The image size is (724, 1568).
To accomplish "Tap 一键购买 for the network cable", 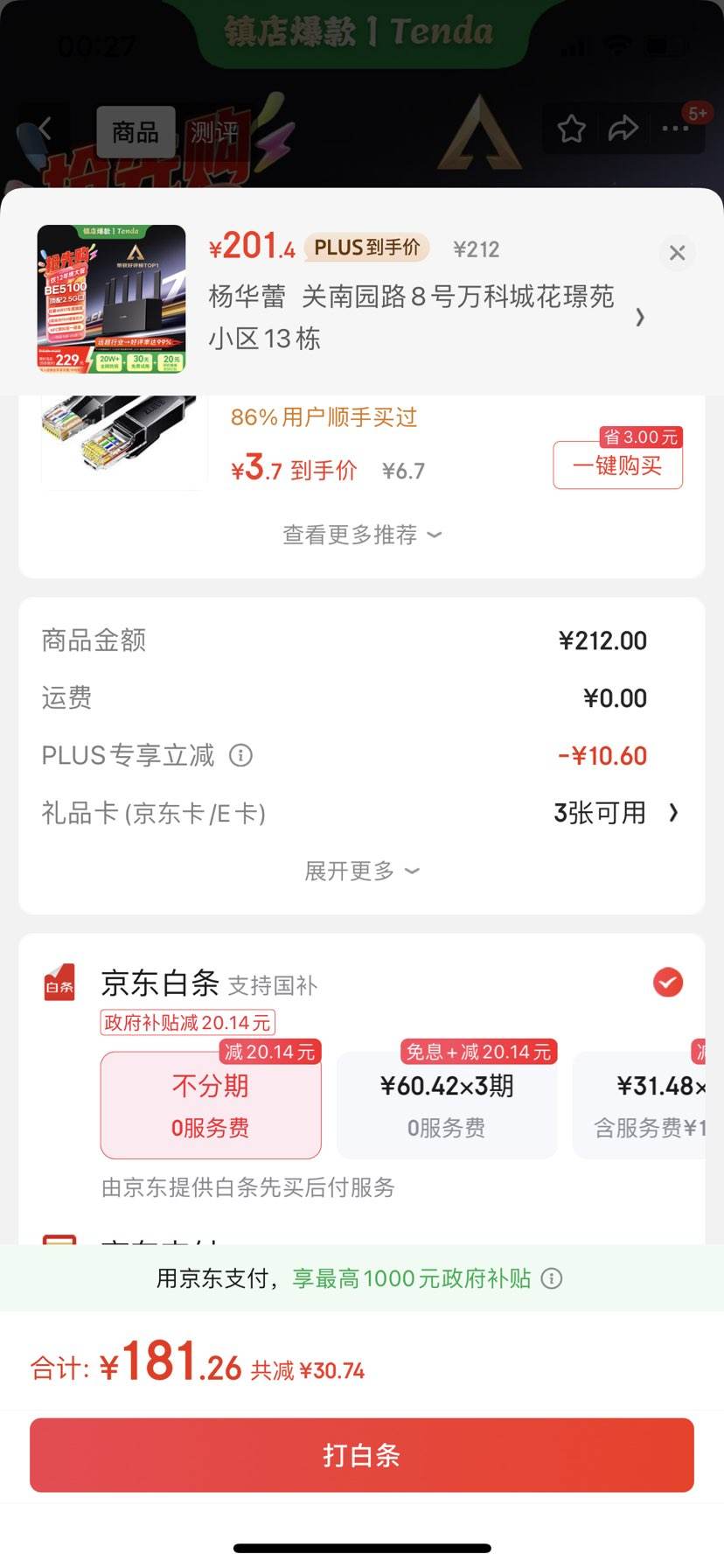I will [617, 465].
